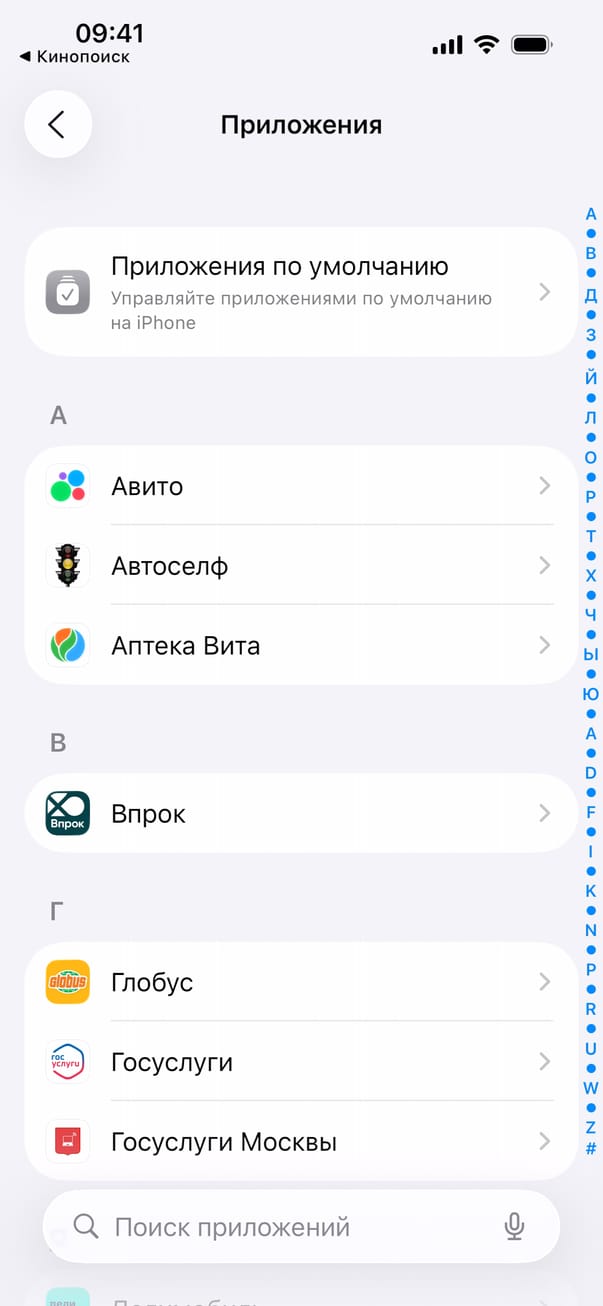Open Автоселф app settings
Screen dimensions: 603x1306
pyautogui.click(x=300, y=566)
